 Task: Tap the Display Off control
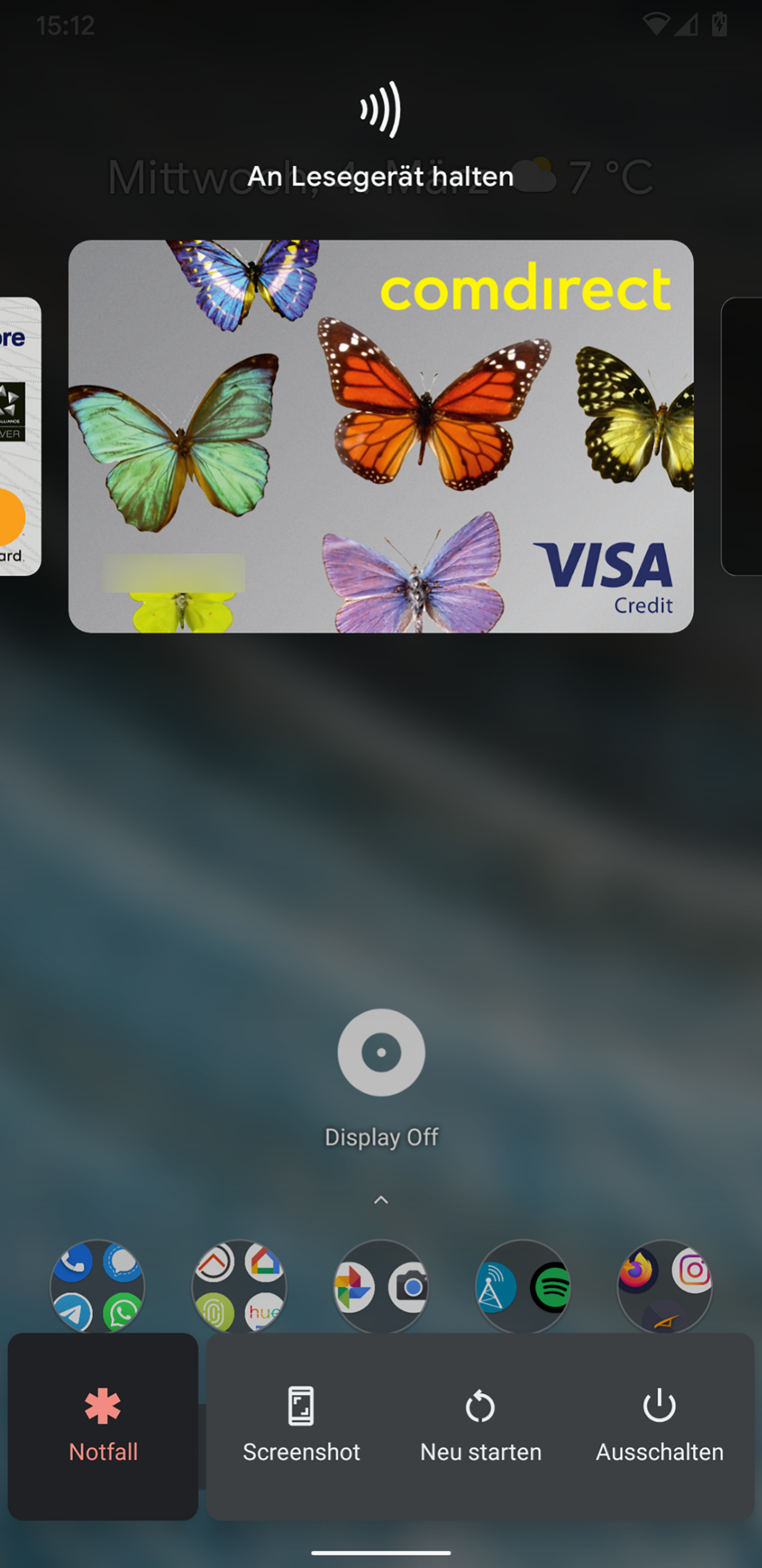coord(381,1052)
